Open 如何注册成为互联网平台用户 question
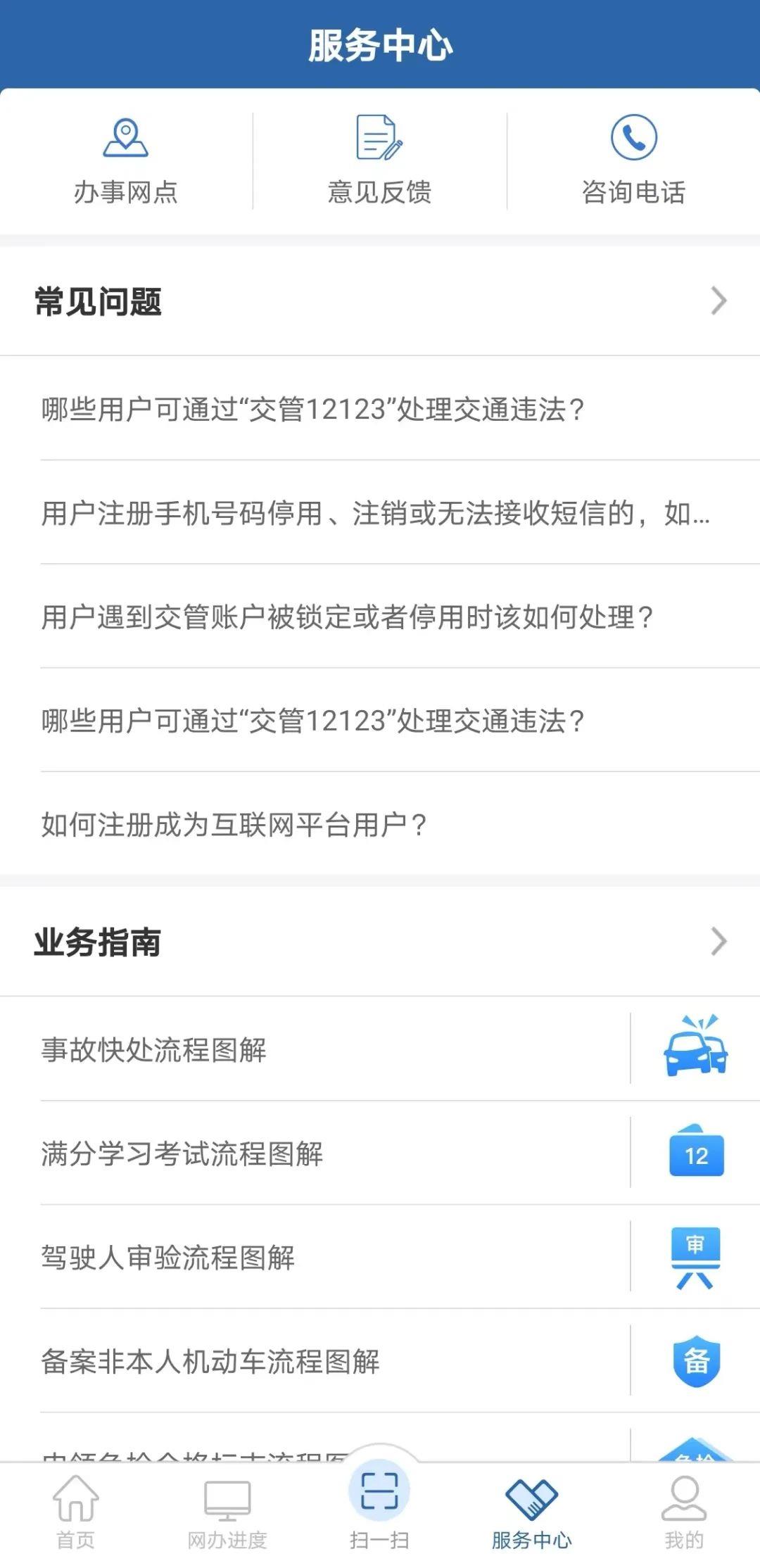The image size is (760, 1568). click(x=234, y=825)
